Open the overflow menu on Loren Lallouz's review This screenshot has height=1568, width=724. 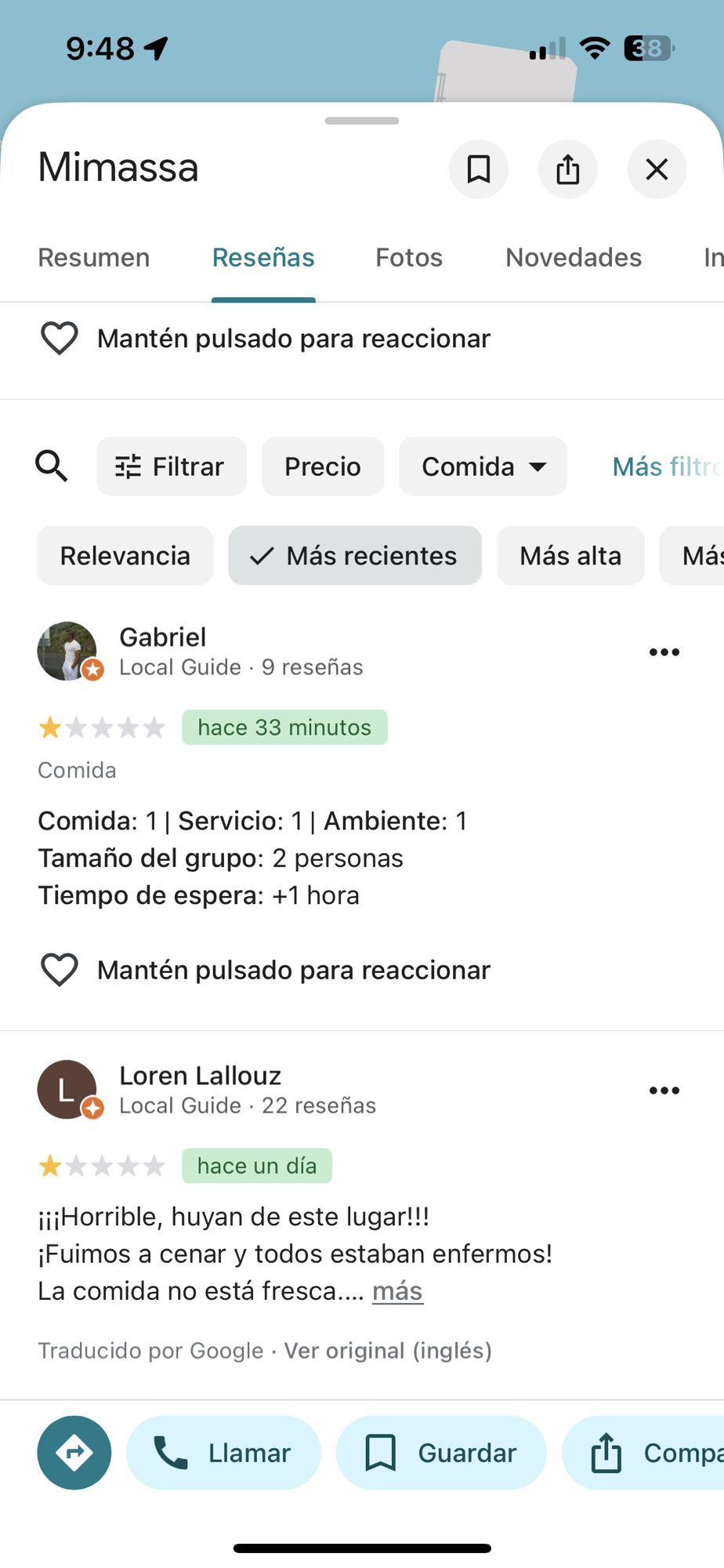click(x=664, y=1091)
